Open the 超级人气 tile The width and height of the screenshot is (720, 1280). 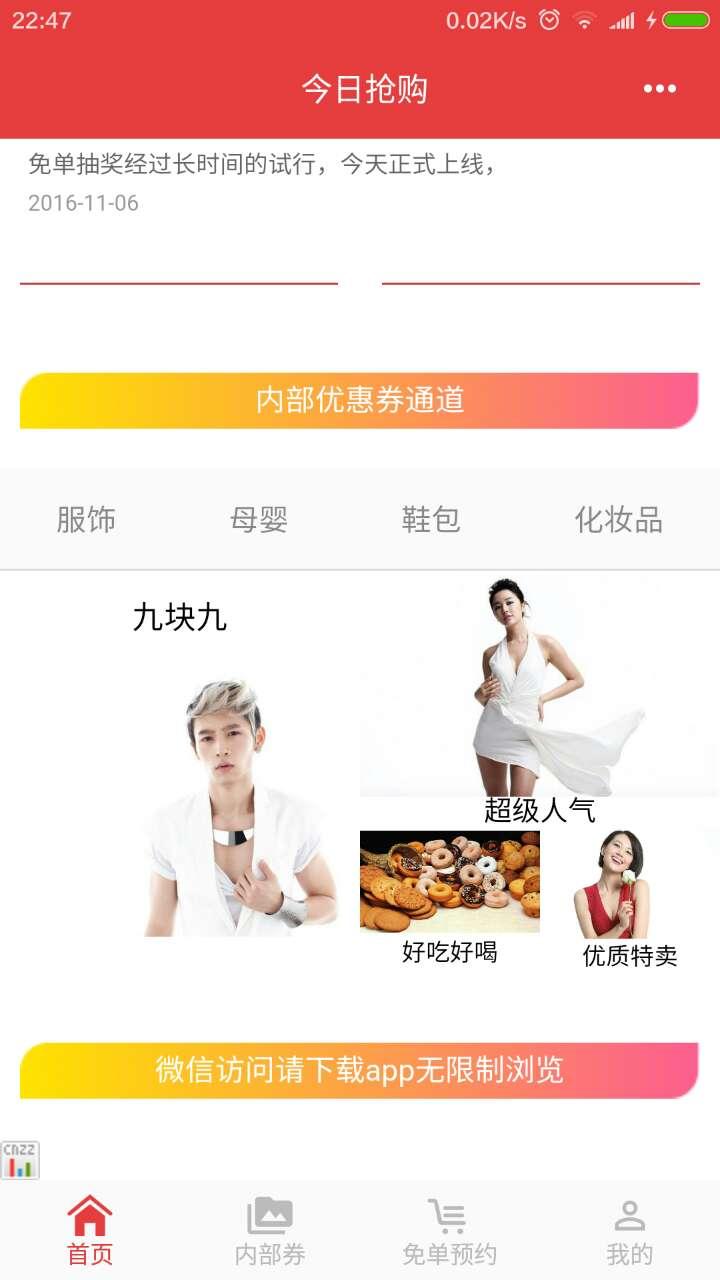(538, 700)
